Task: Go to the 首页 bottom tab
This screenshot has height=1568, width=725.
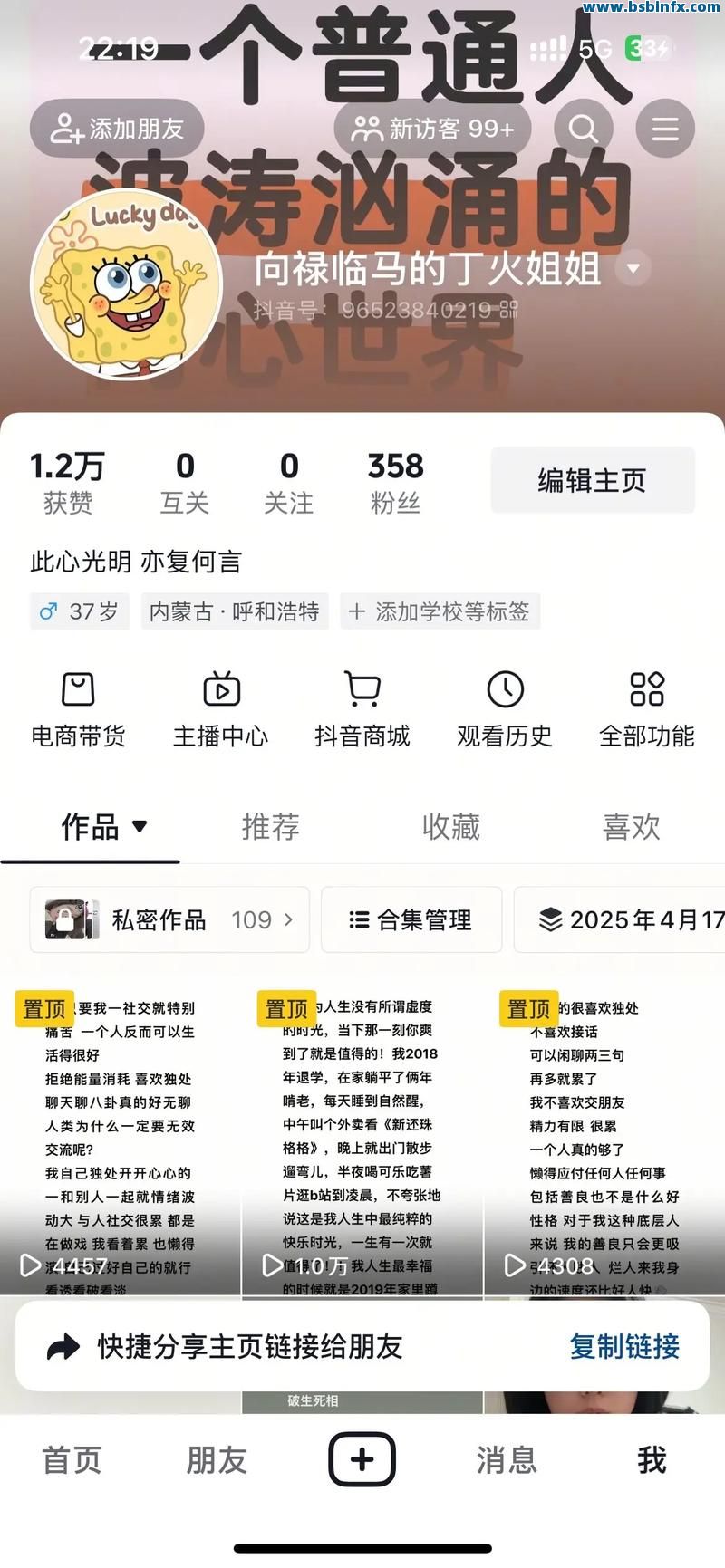Action: click(x=72, y=1459)
